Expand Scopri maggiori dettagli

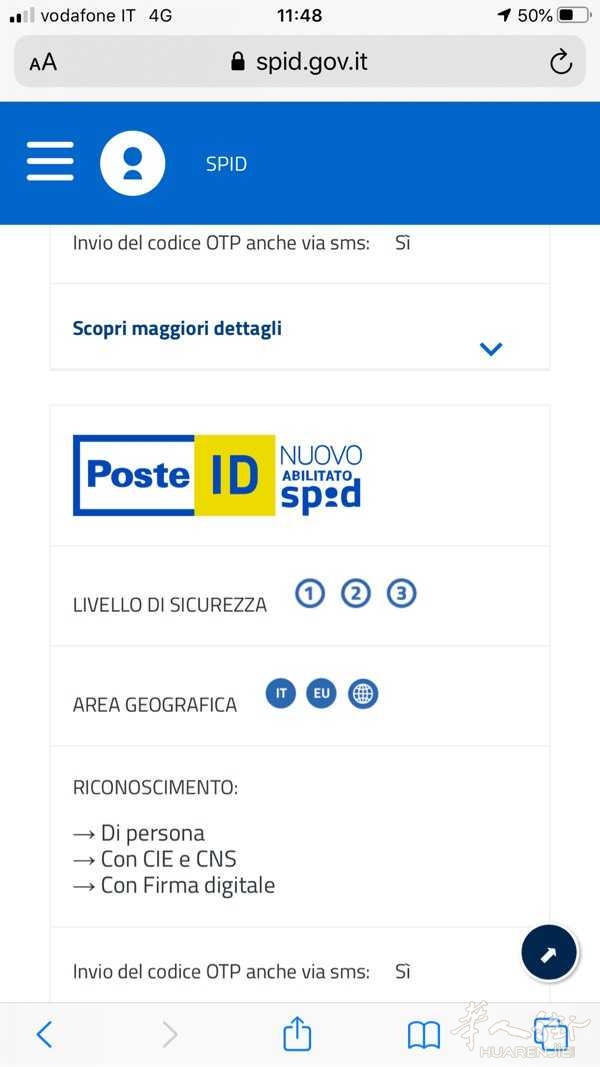coord(490,348)
